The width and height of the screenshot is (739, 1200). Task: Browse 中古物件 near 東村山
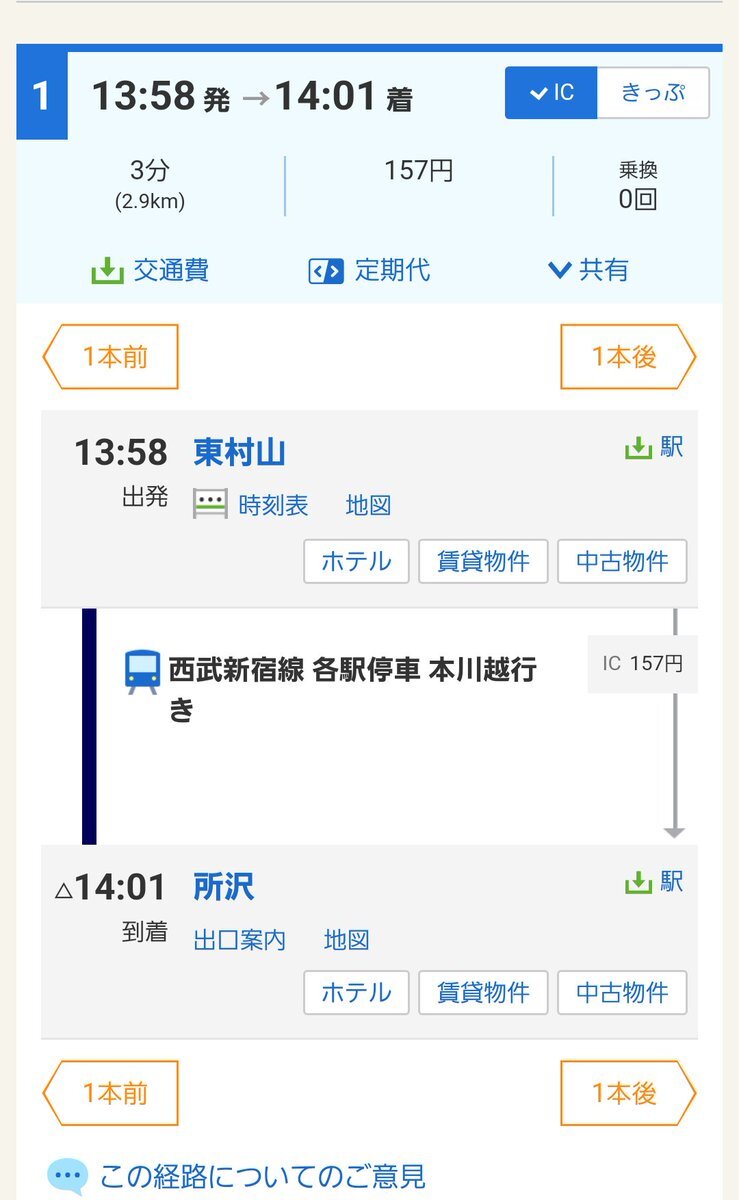tap(622, 561)
